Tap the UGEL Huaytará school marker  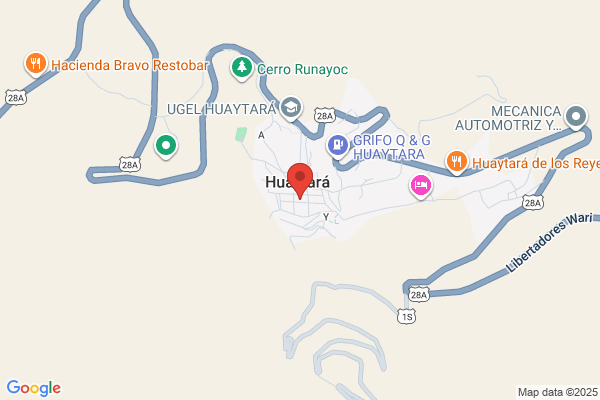291,108
